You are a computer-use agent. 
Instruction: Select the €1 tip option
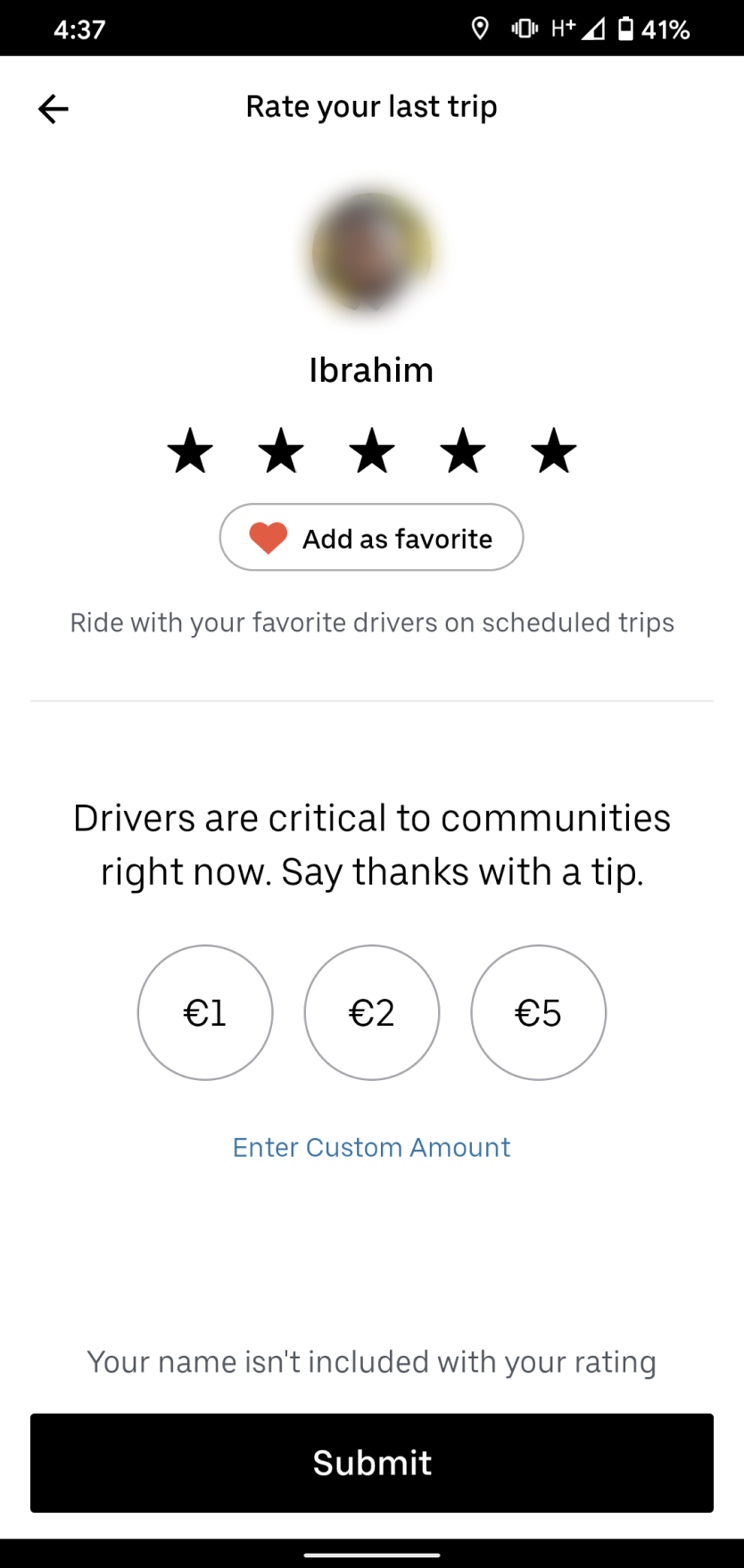[205, 1012]
